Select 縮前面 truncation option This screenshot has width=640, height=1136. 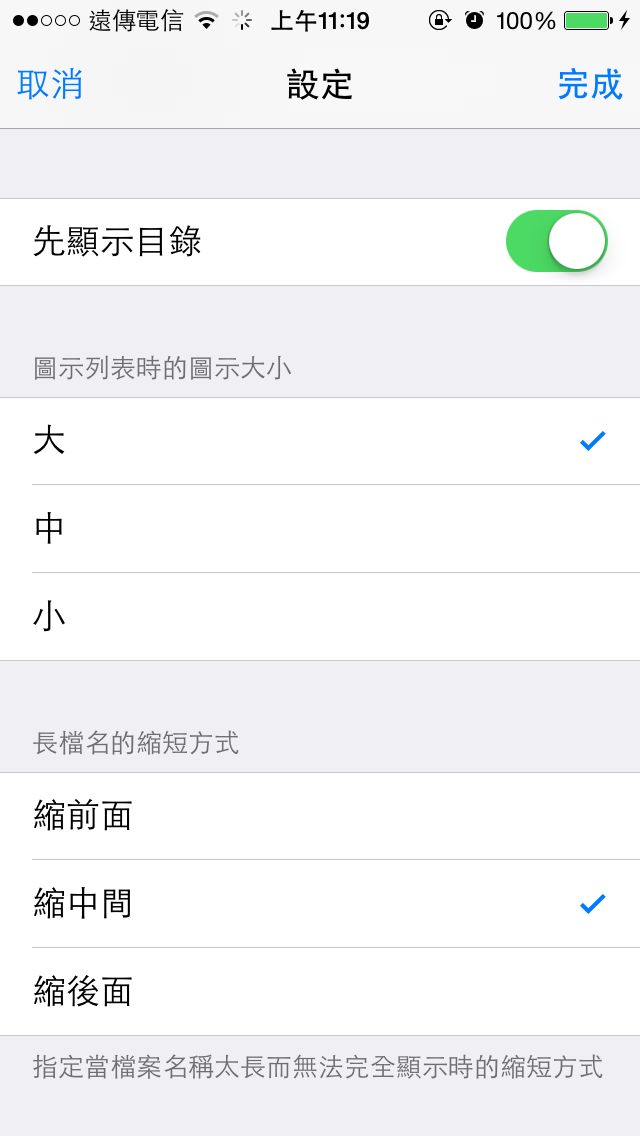pos(320,816)
